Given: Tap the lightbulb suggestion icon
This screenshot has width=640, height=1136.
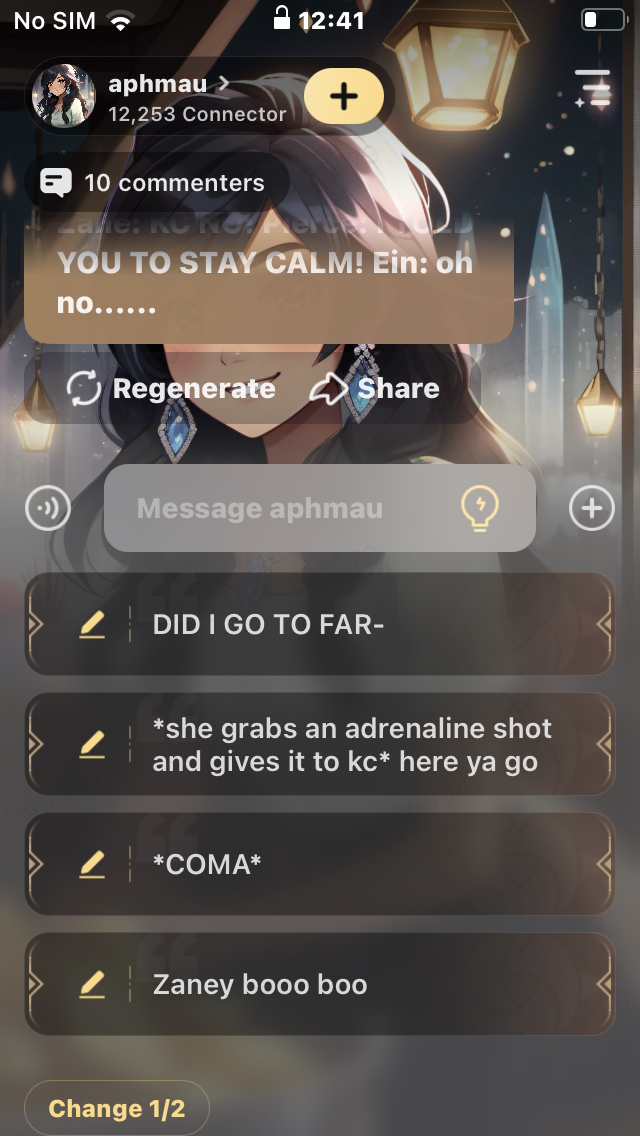Looking at the screenshot, I should pos(479,508).
